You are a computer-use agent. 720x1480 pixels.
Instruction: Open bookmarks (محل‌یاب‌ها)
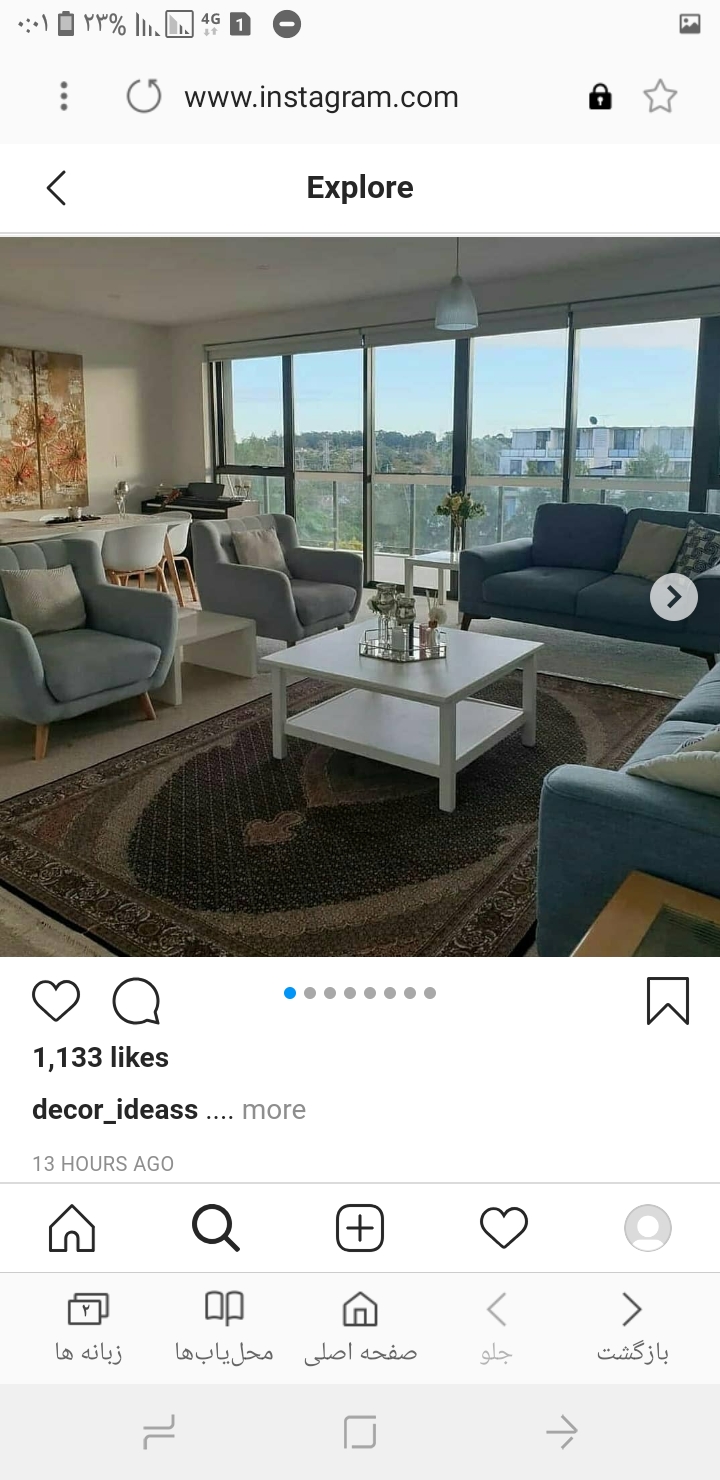tap(224, 1327)
